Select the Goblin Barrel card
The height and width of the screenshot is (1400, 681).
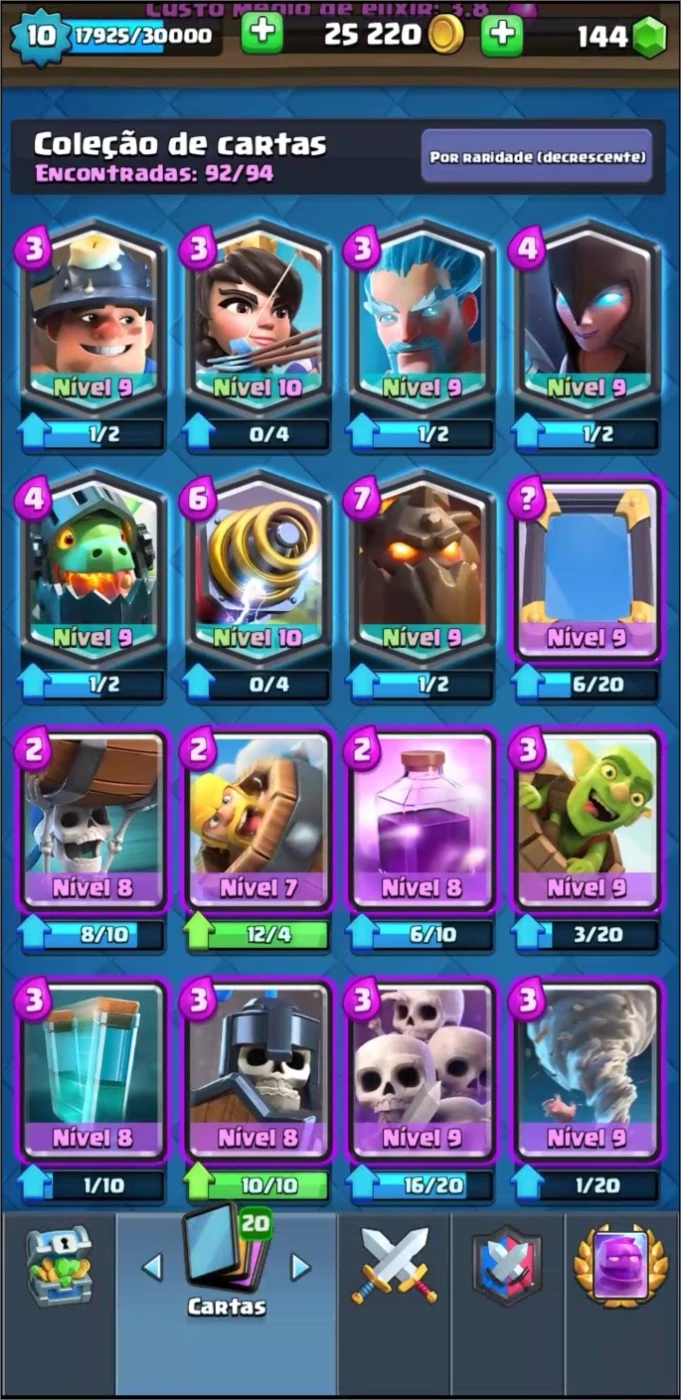coord(586,820)
